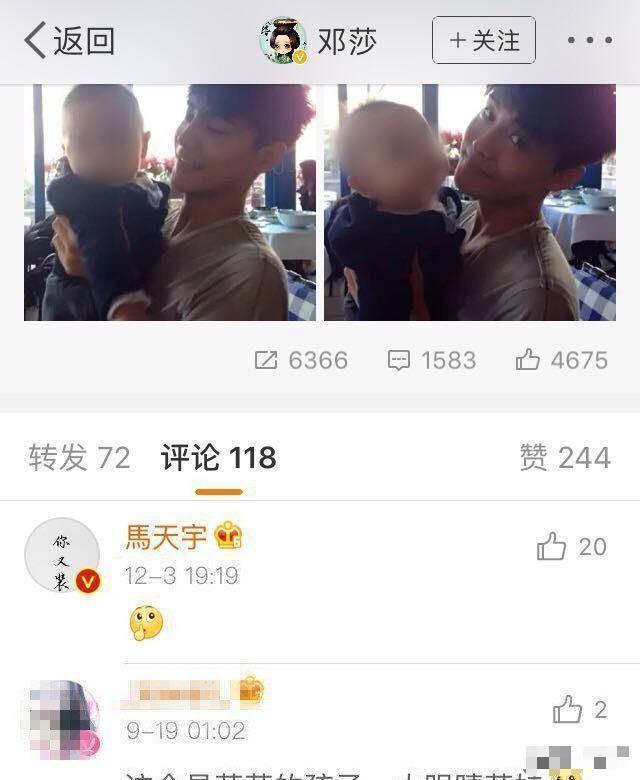This screenshot has width=640, height=780.
Task: Open the three-dot overflow menu
Action: (x=589, y=41)
